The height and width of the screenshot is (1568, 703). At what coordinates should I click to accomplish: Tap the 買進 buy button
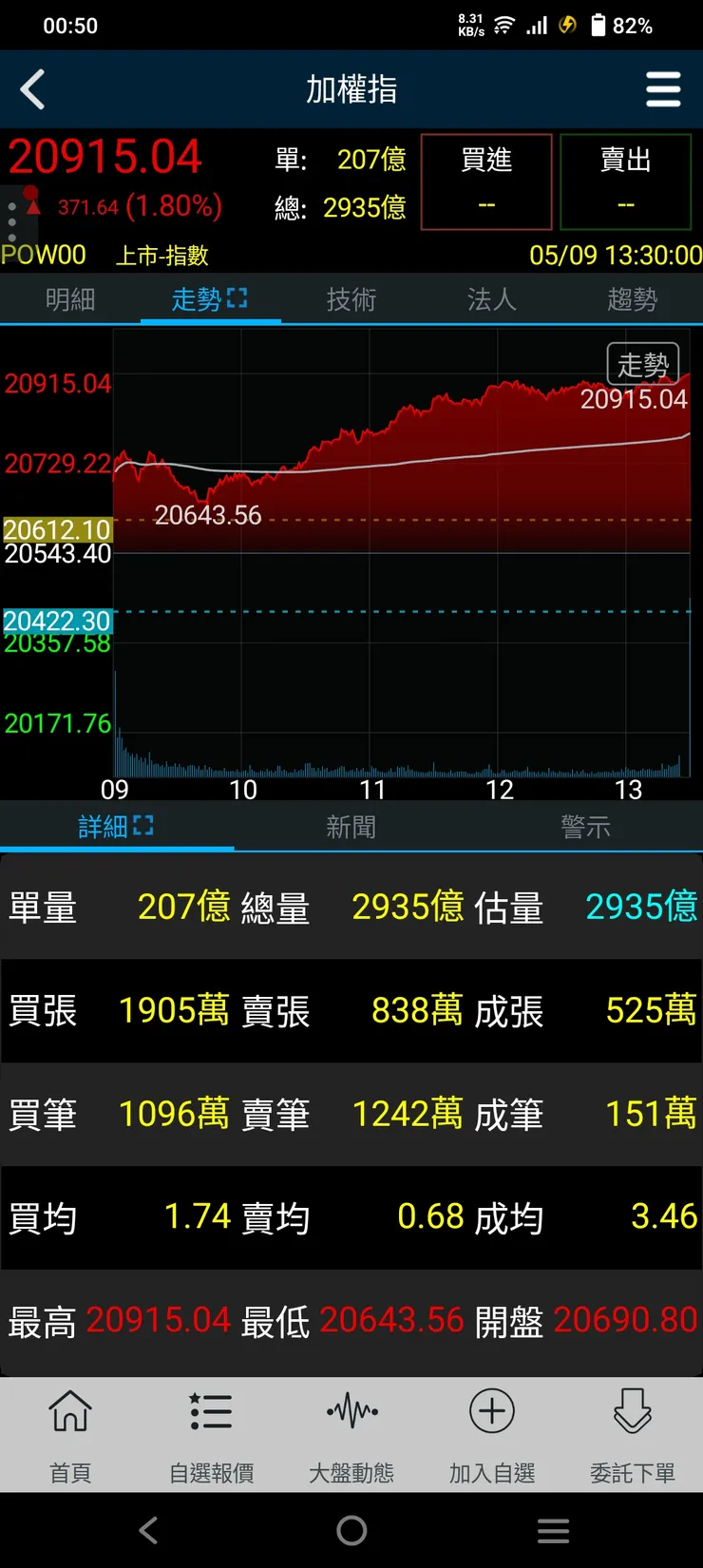coord(486,182)
